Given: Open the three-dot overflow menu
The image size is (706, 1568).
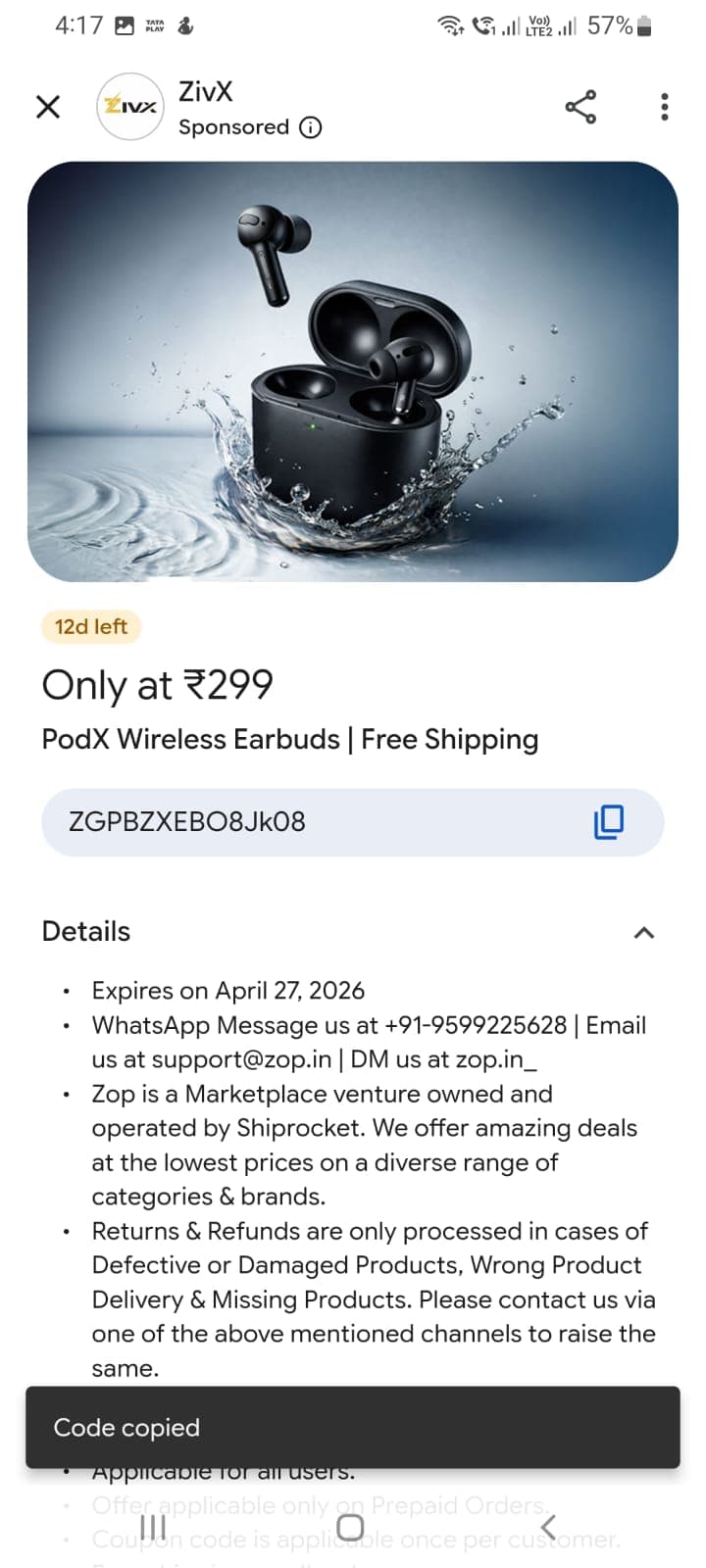Looking at the screenshot, I should (x=665, y=107).
